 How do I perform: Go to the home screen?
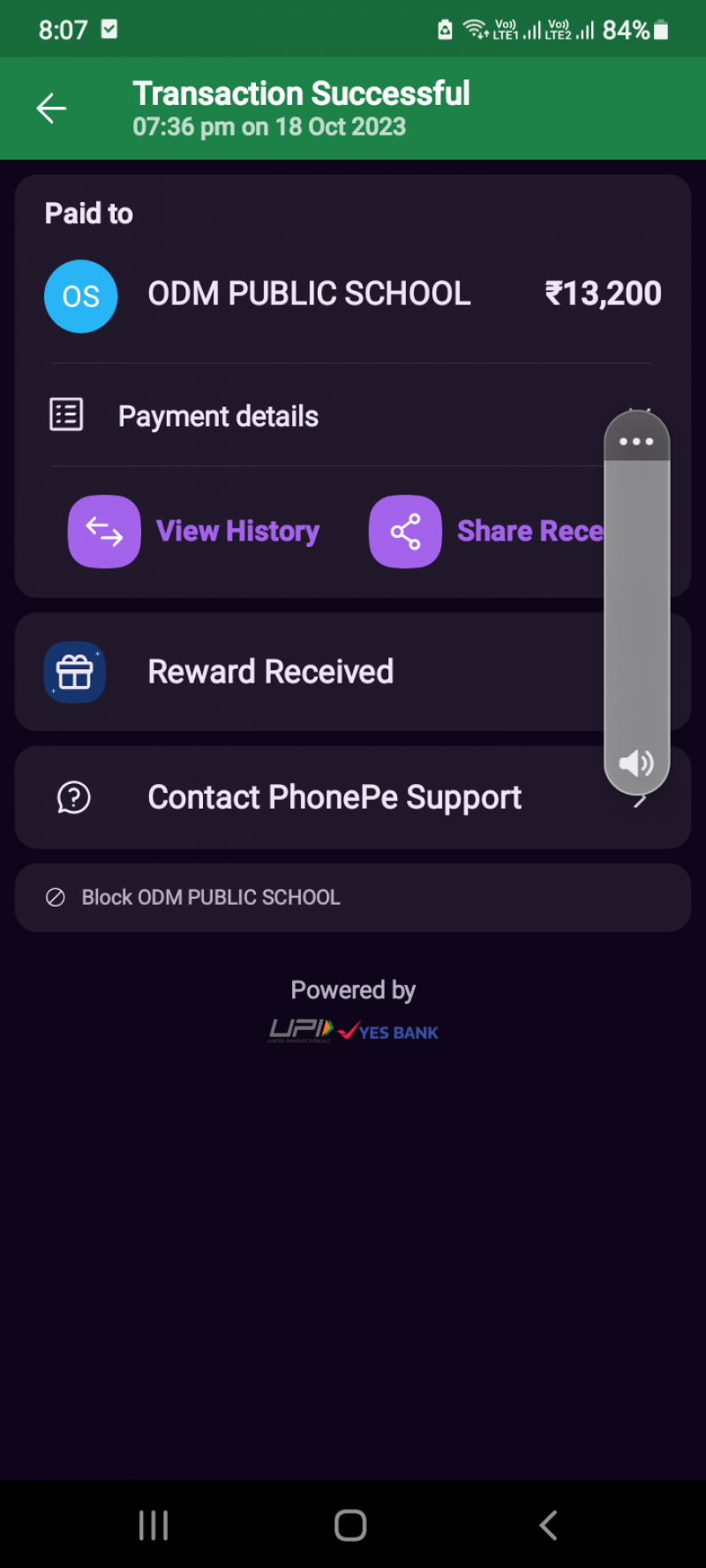point(350,1525)
